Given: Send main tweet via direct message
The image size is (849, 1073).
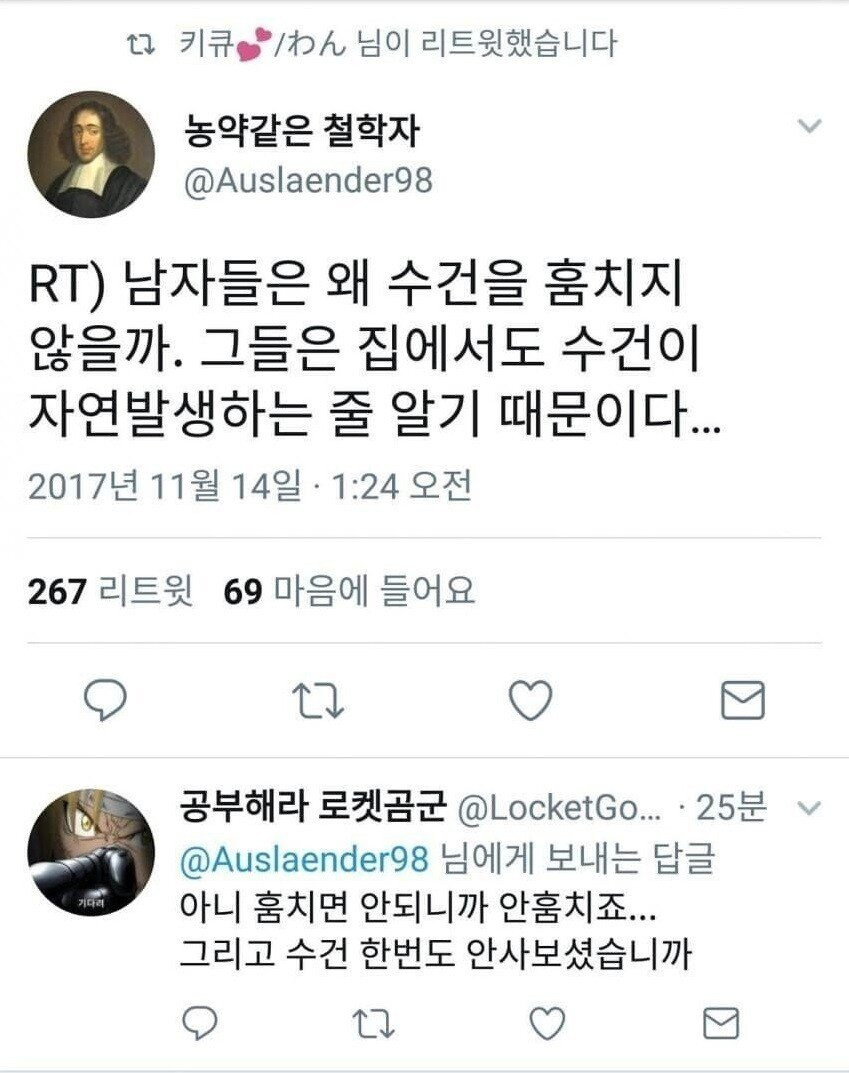Looking at the screenshot, I should 742,702.
